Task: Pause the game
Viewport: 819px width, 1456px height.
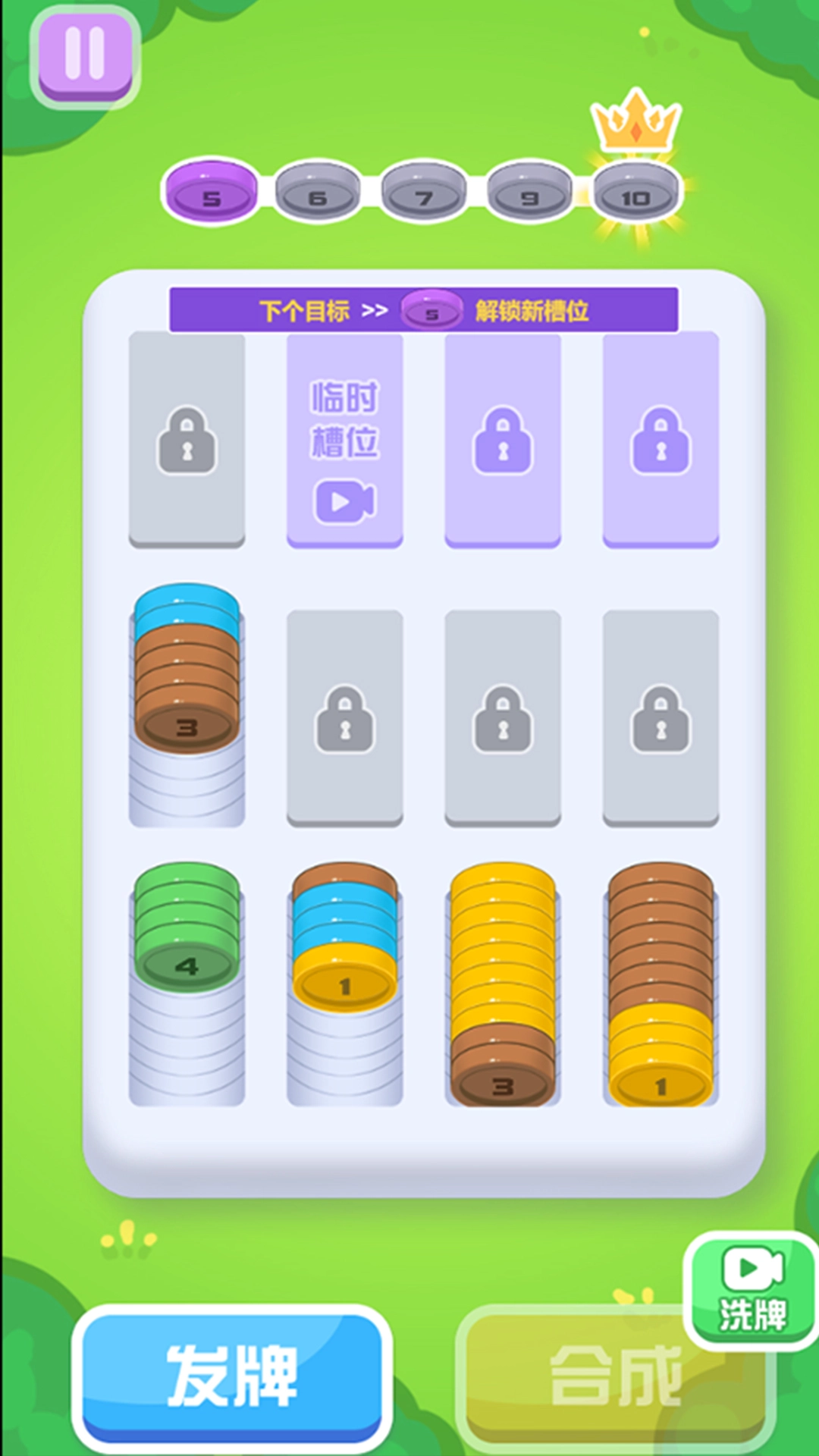Action: coord(85,57)
